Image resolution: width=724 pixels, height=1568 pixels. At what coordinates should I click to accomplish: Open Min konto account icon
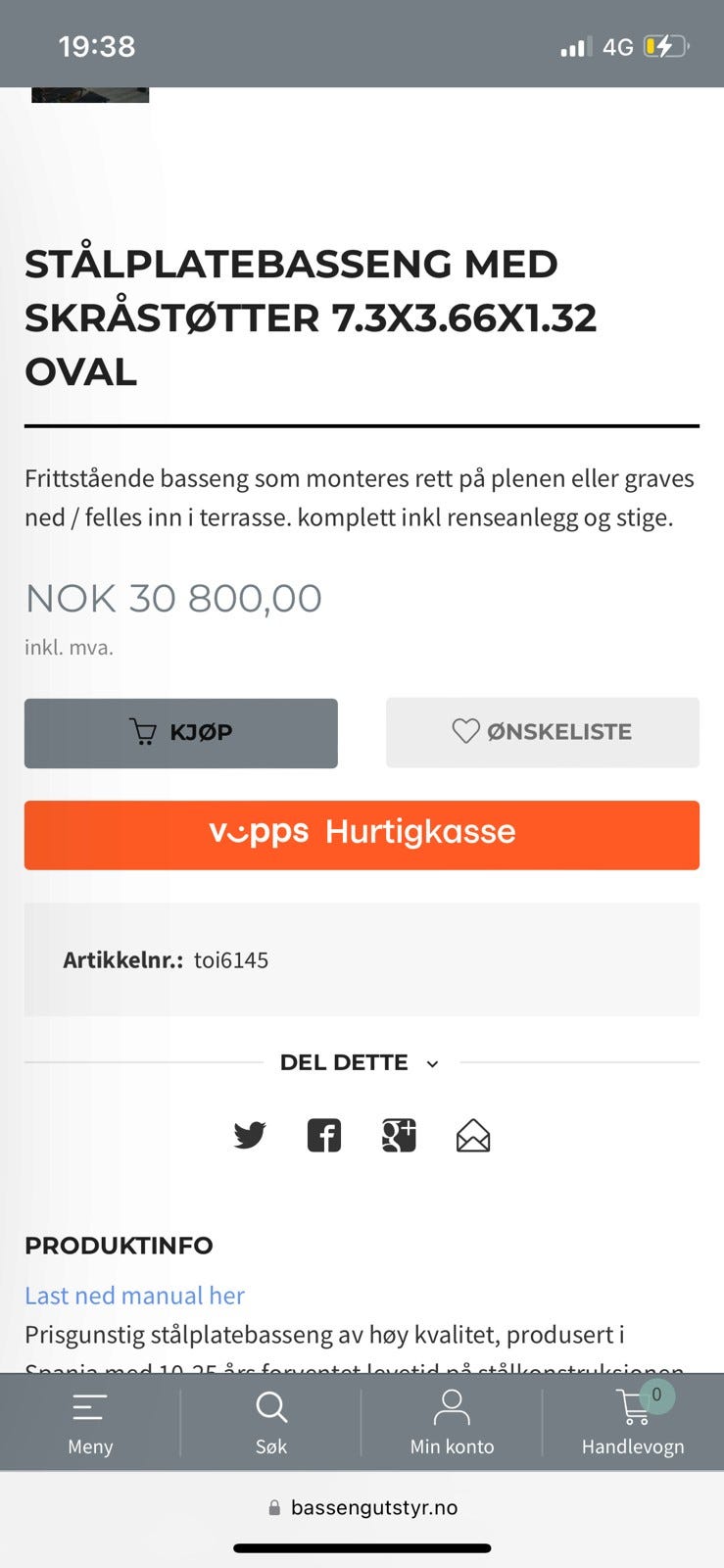(452, 1420)
